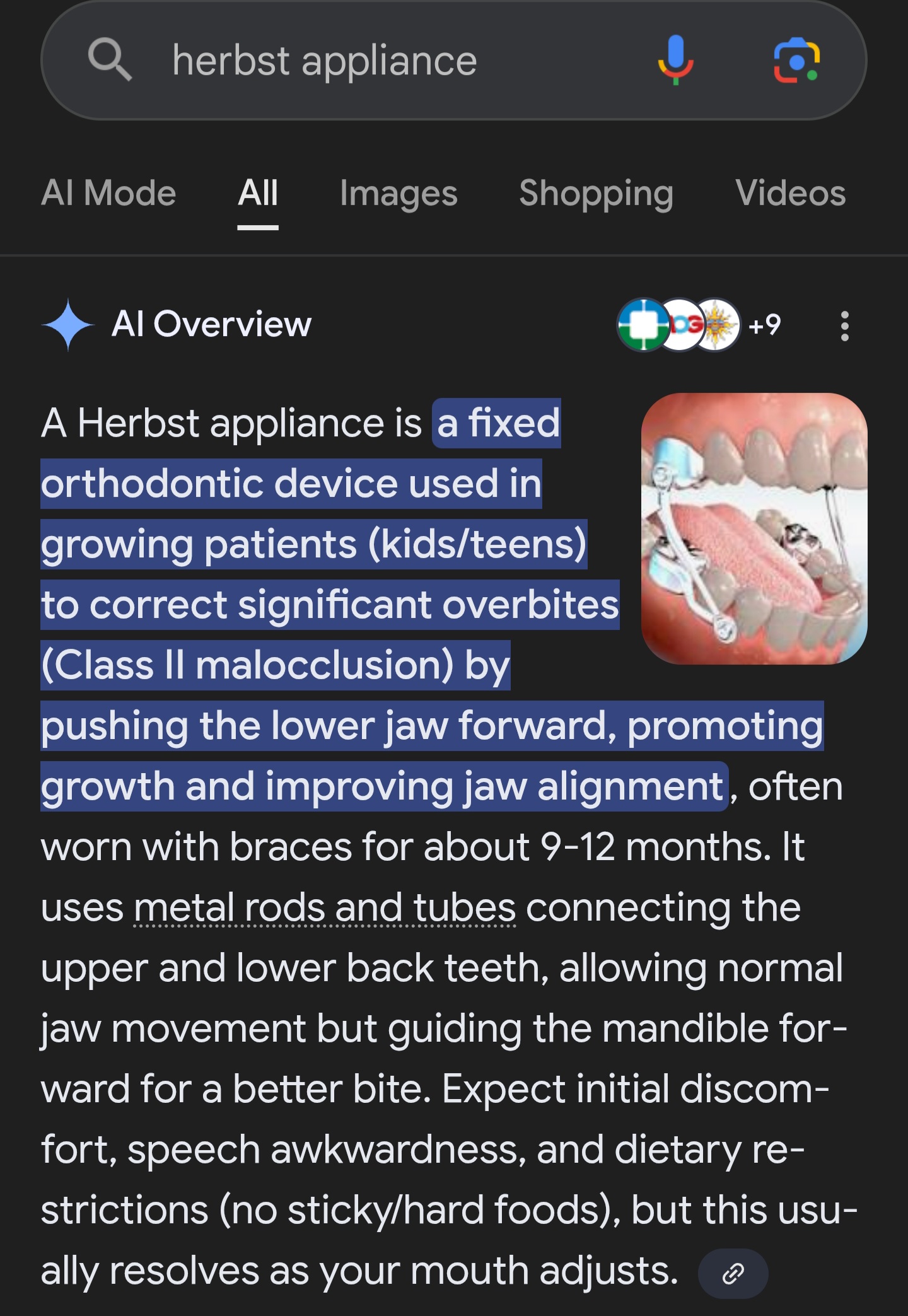Viewport: 908px width, 1316px height.
Task: Tap the link icon after the overview paragraph
Action: [x=733, y=1273]
